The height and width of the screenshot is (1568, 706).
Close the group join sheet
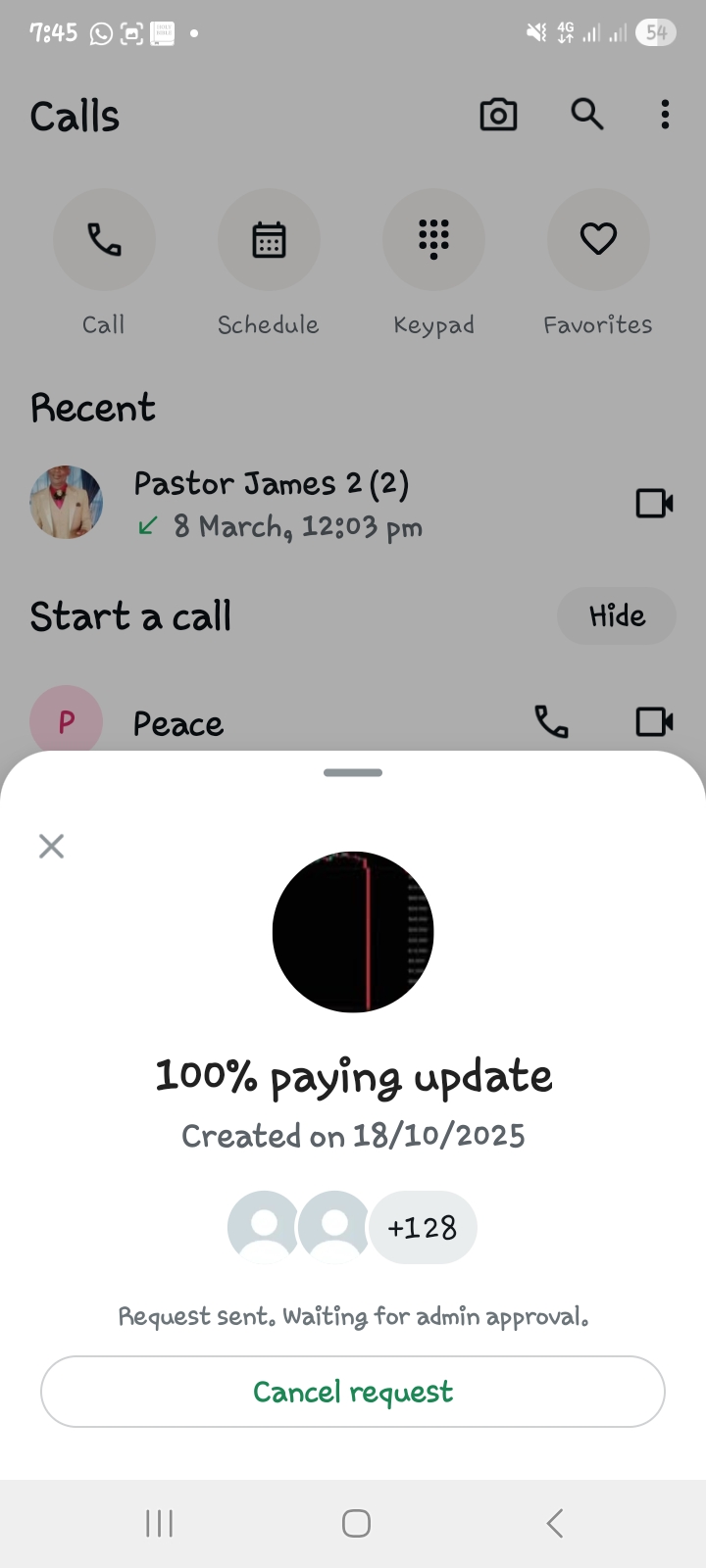click(x=51, y=846)
